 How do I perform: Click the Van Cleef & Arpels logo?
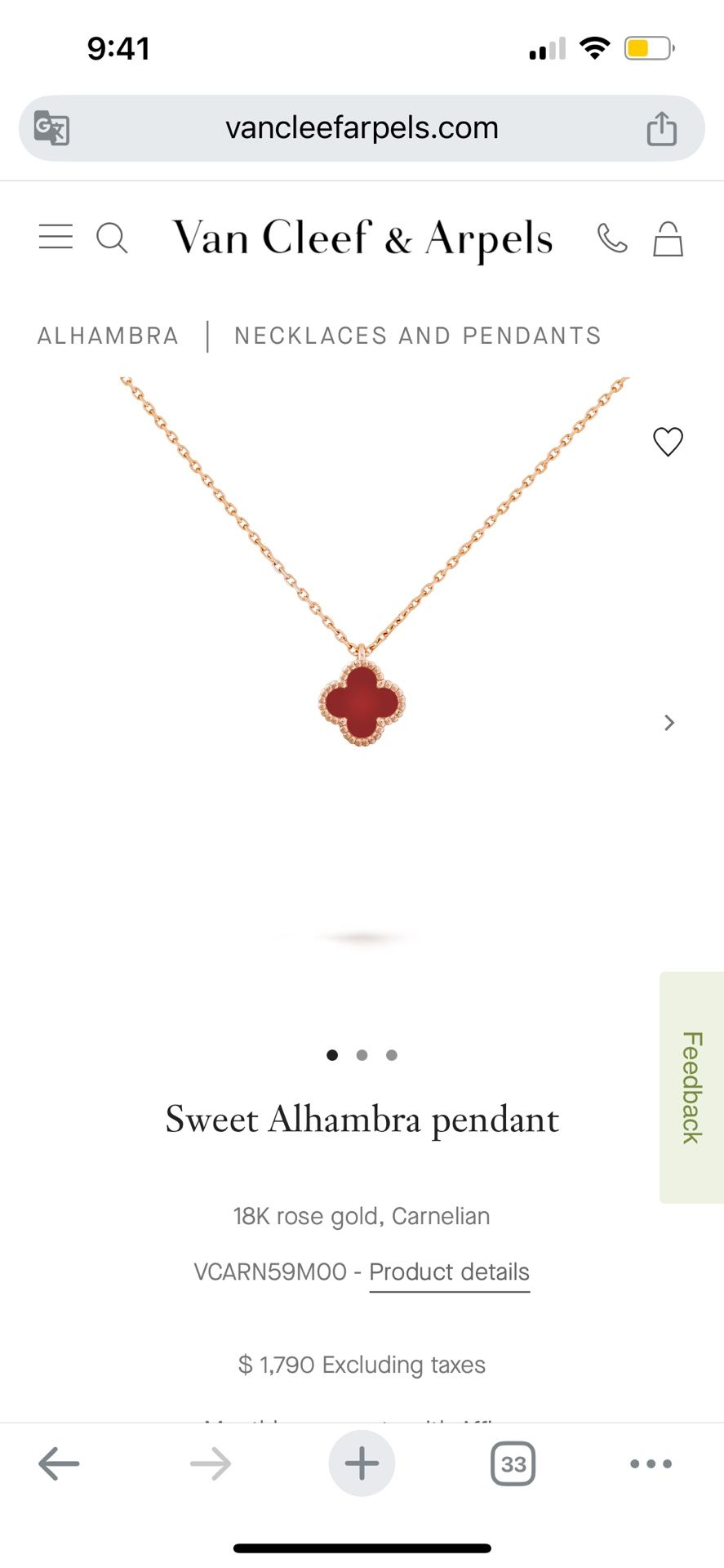(362, 238)
